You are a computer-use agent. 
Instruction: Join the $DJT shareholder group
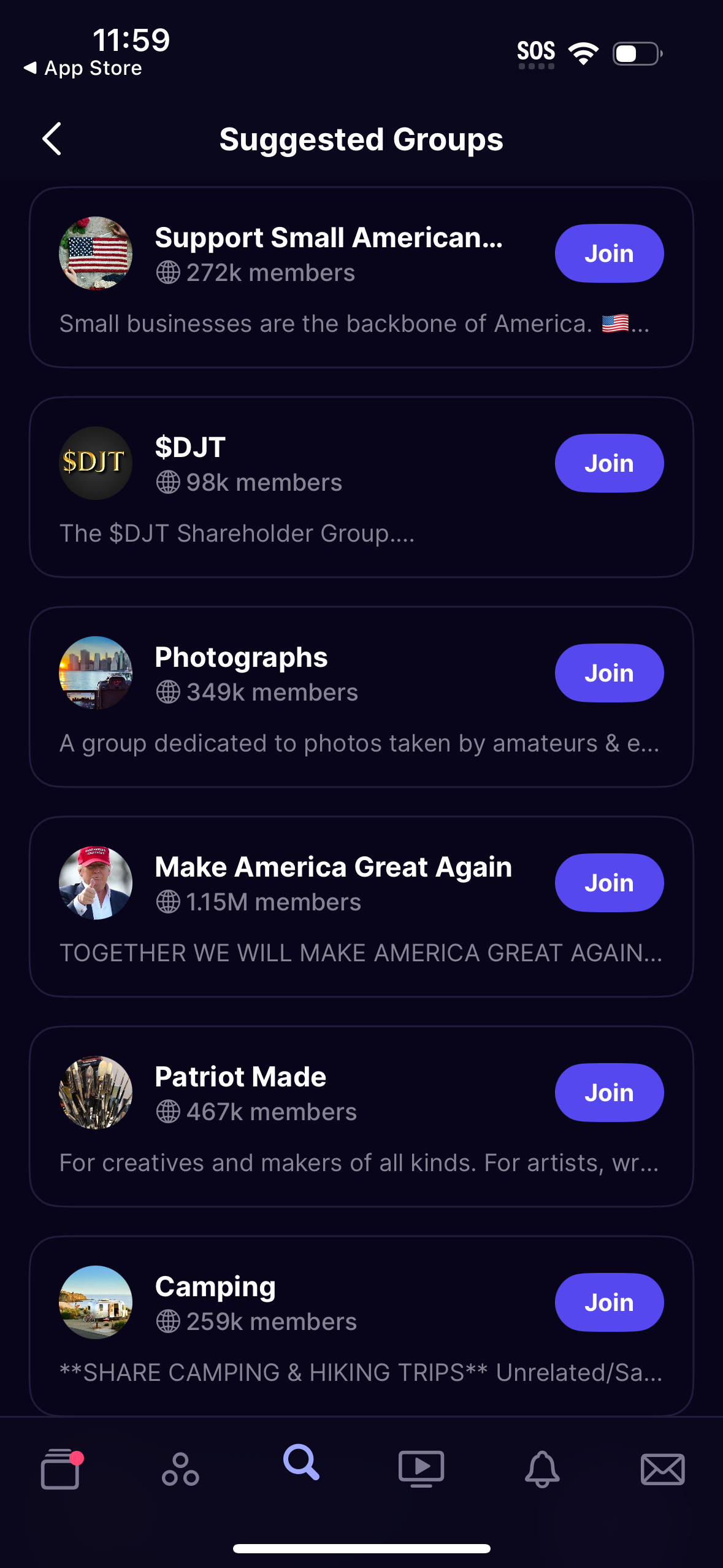pos(609,463)
